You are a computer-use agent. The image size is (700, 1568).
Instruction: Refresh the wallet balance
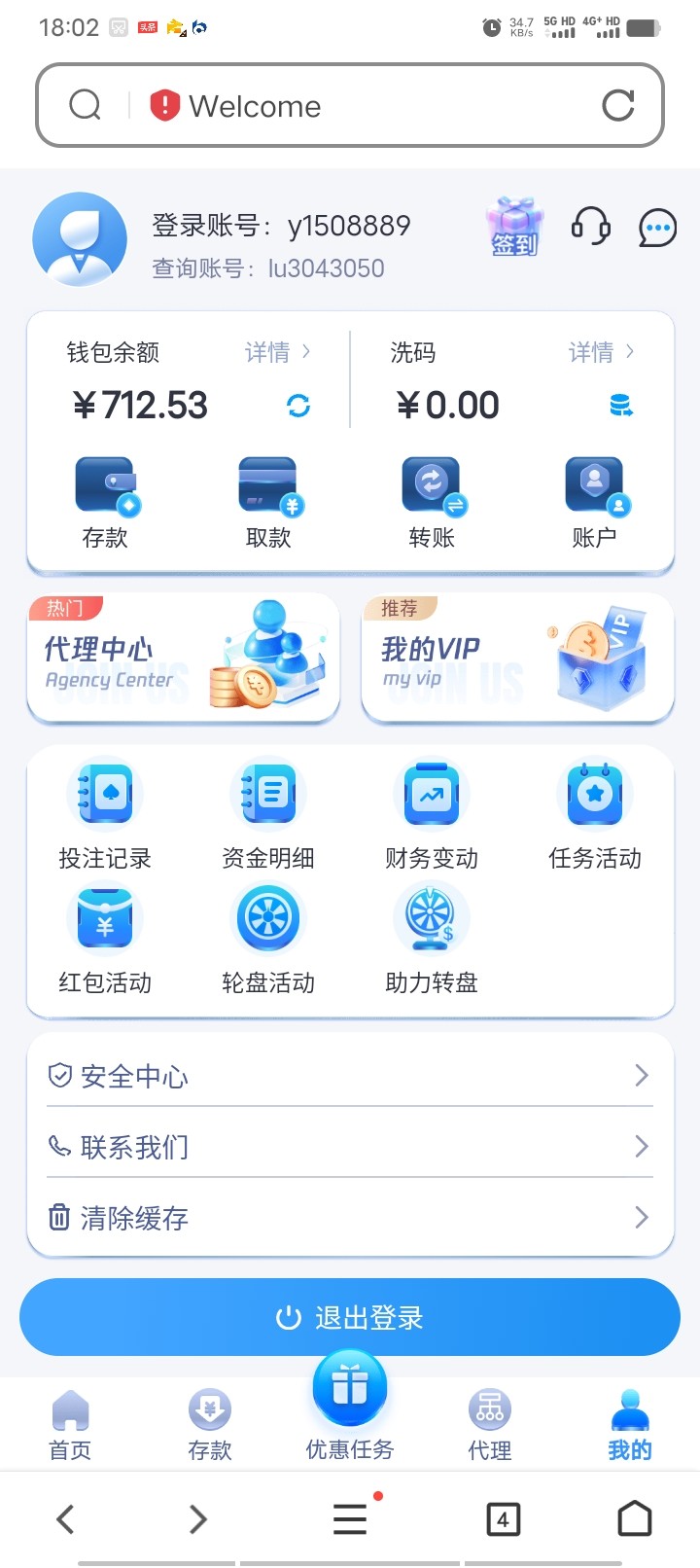coord(298,406)
